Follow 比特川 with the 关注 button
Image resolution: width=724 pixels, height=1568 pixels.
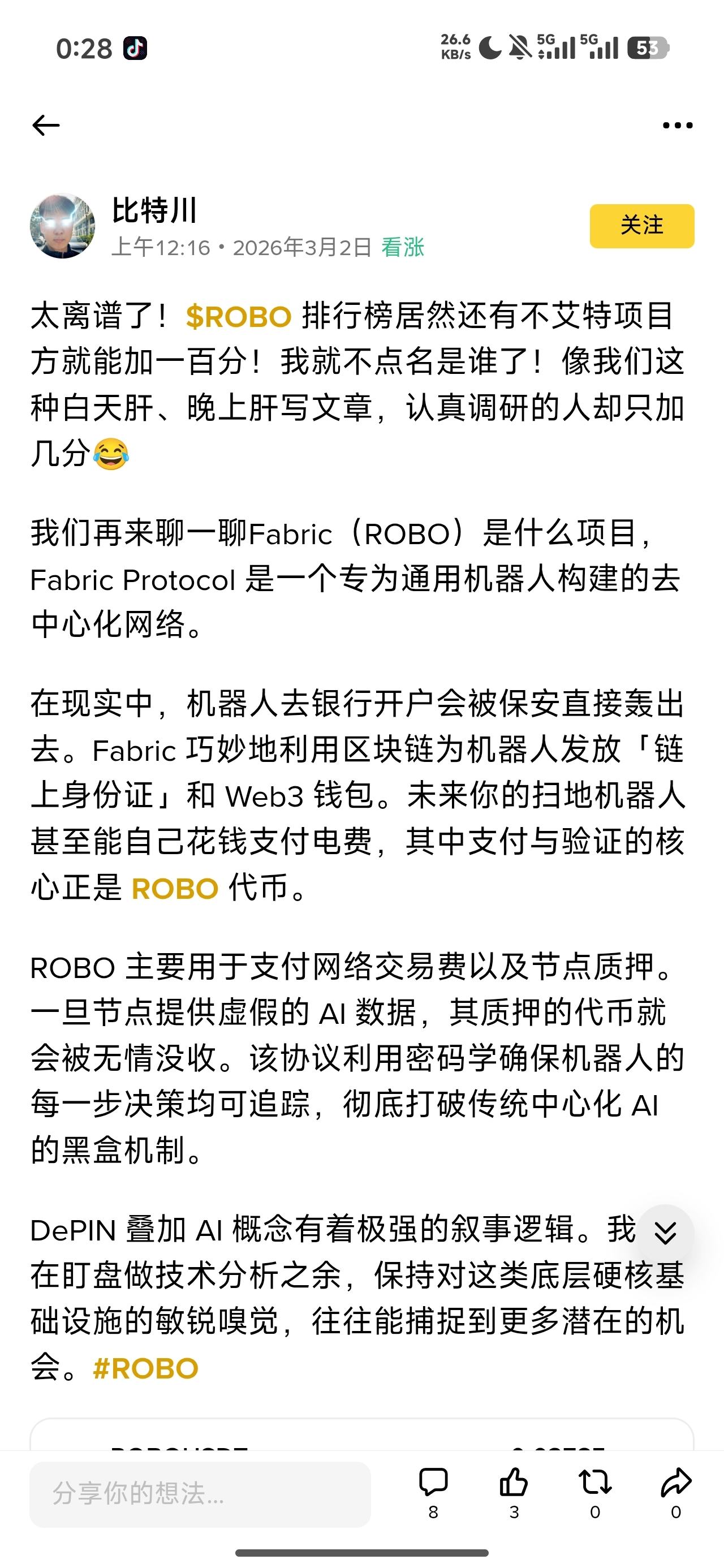pos(641,226)
